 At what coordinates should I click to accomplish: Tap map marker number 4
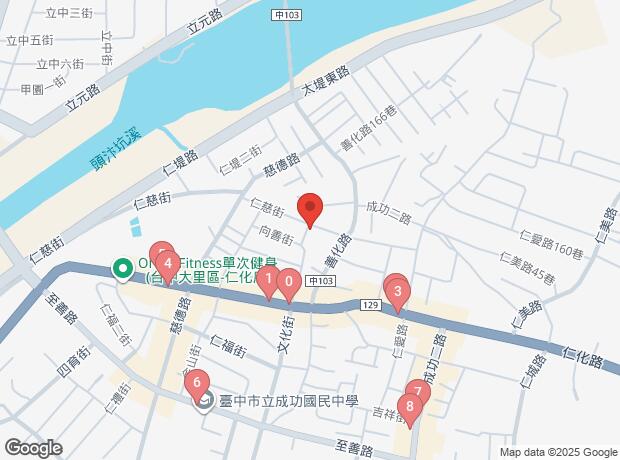(169, 266)
